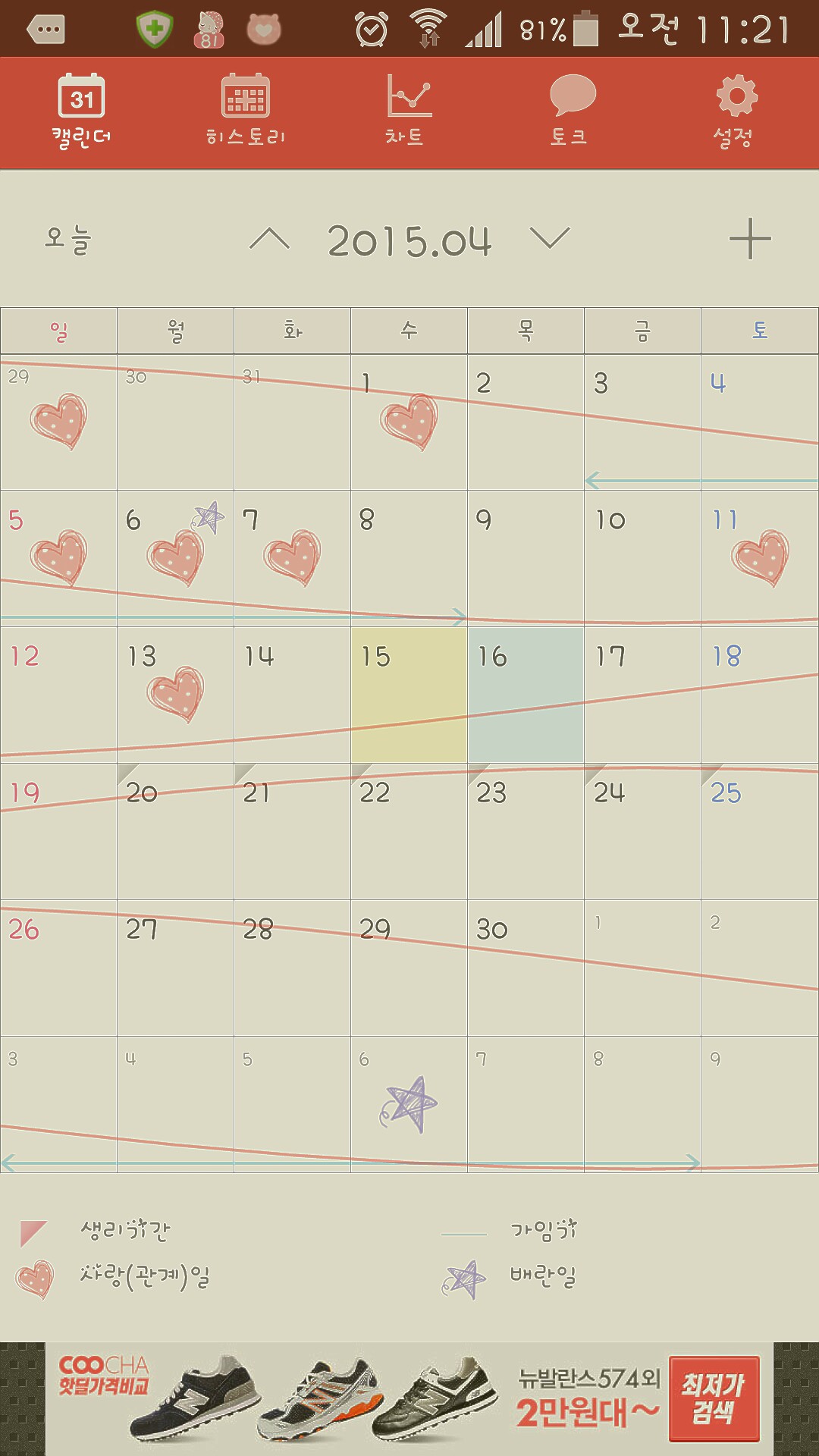Tap 최저가 검색 button in the ad
819x1456 pixels.
(x=713, y=1398)
